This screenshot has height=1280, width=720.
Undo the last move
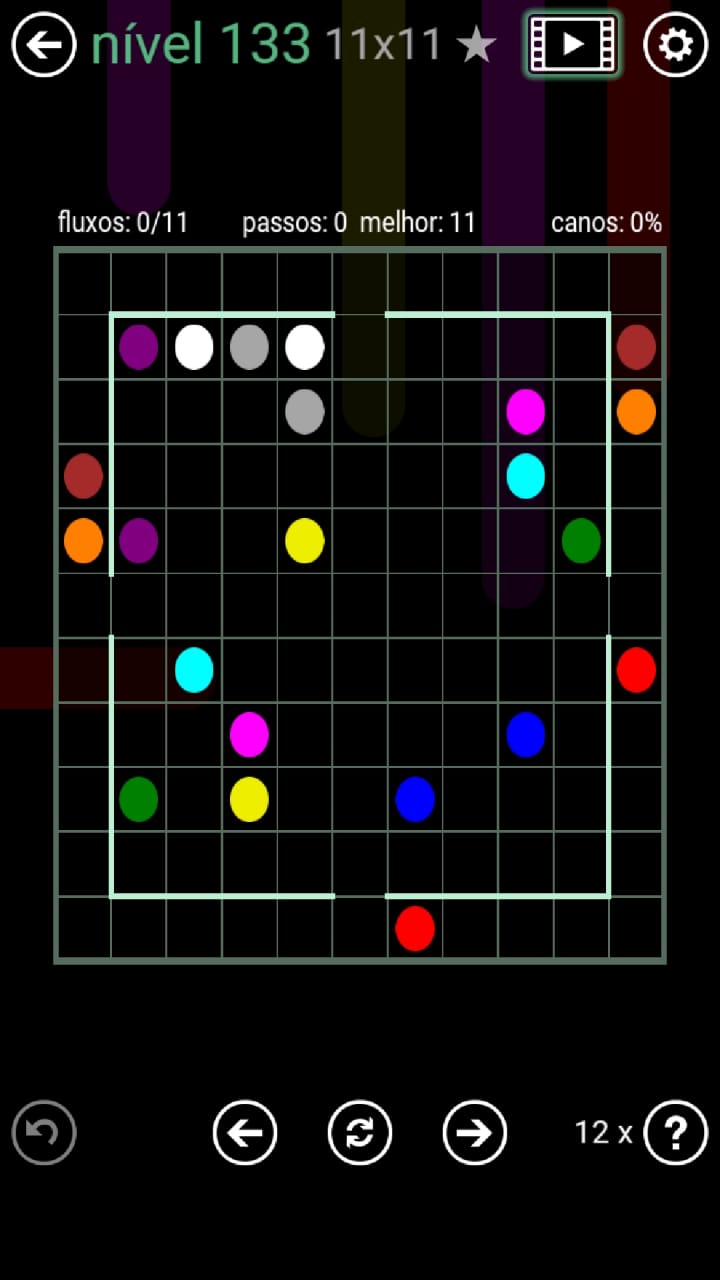44,1132
